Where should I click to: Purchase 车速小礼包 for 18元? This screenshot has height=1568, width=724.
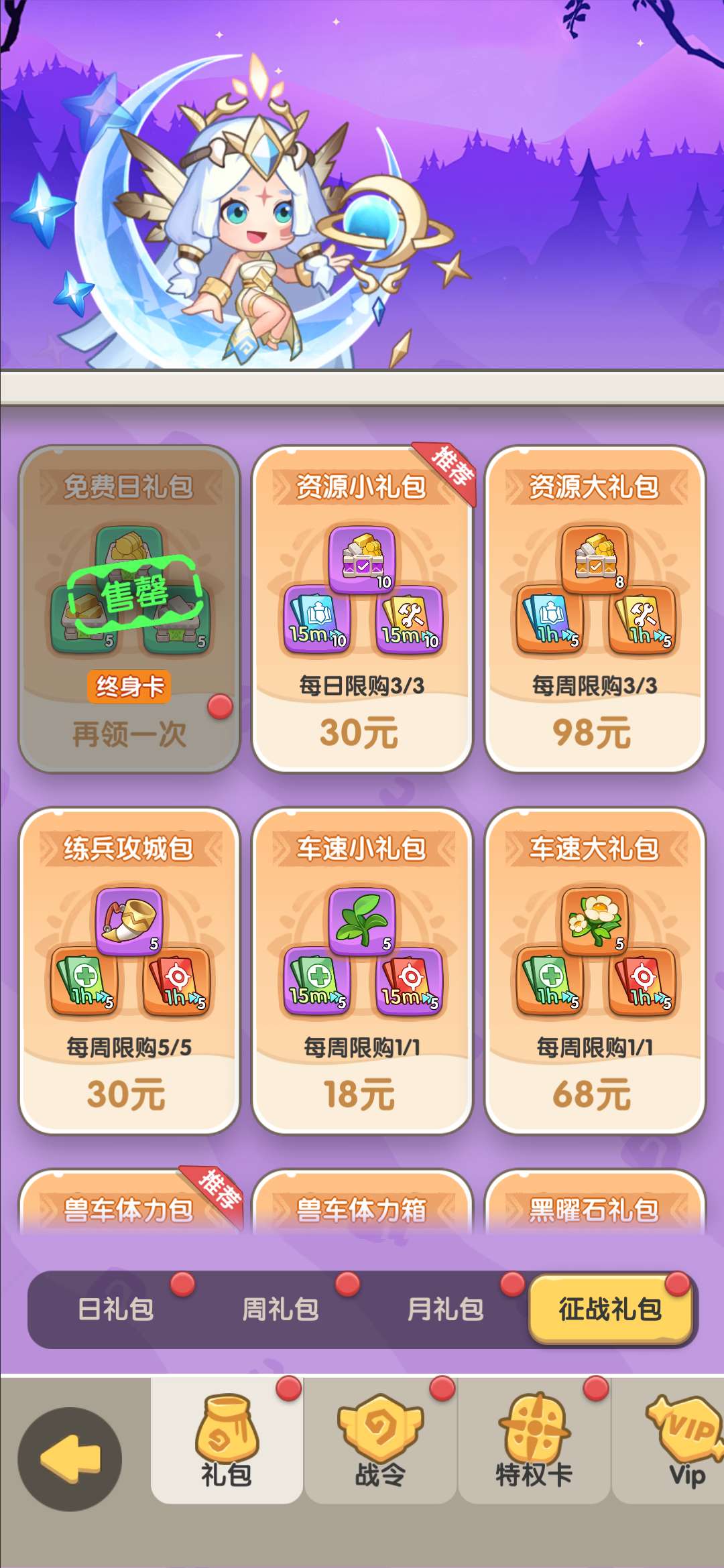coord(361,1094)
